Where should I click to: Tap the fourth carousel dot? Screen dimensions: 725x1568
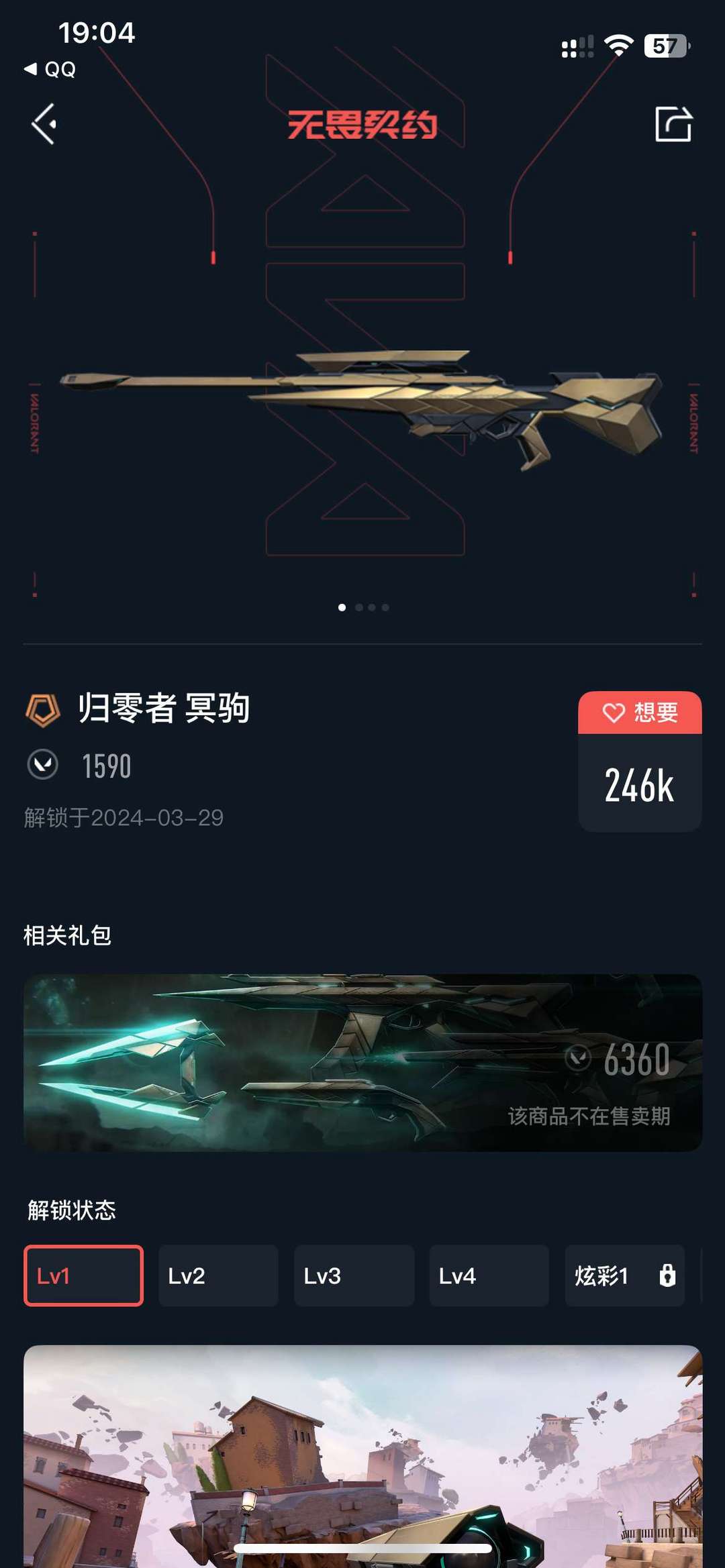(x=385, y=608)
